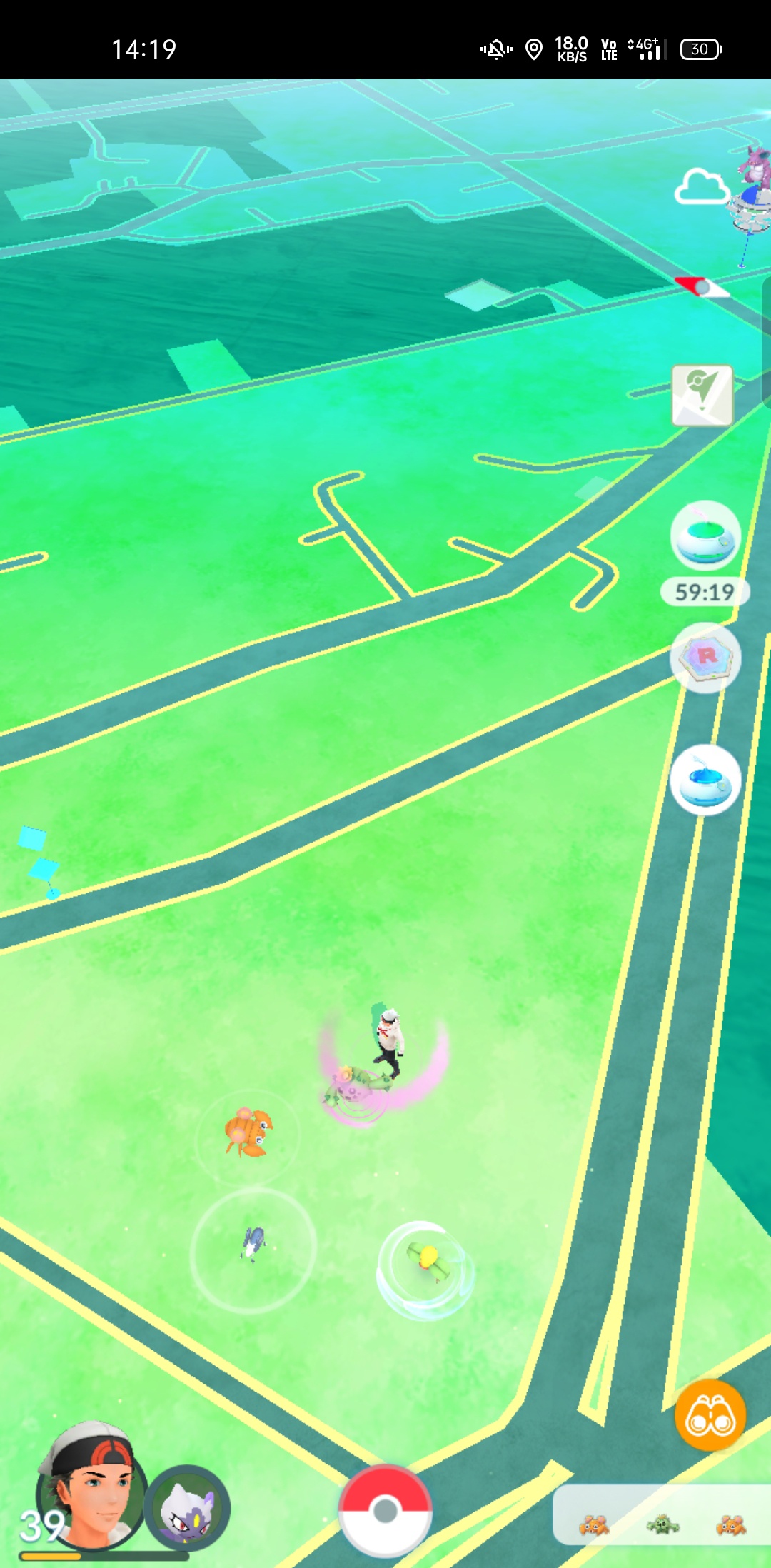Screen dimensions: 771x1568
Task: Open the binoculars field research button
Action: pyautogui.click(x=710, y=1414)
